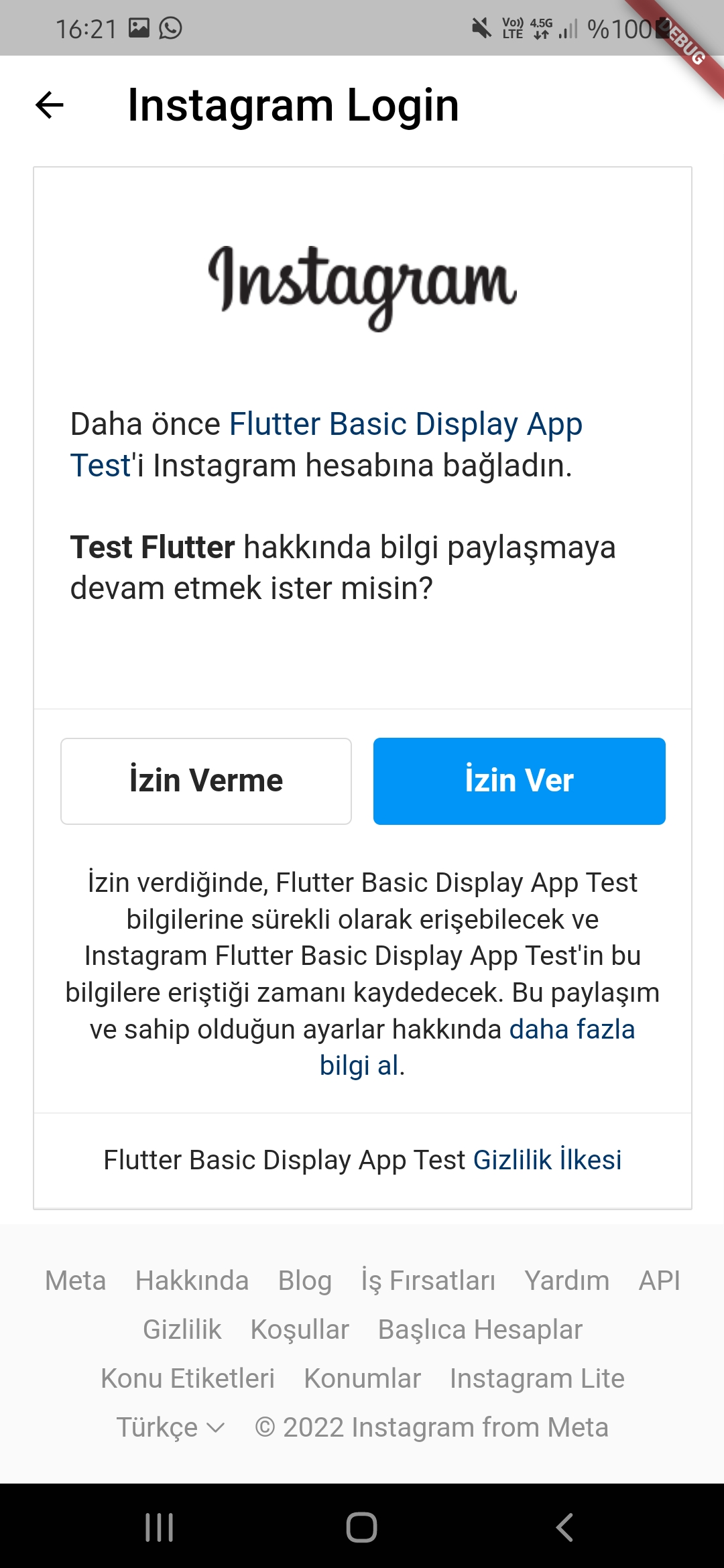Open the API footer link
Screen dimensions: 724x1568
coord(659,1281)
